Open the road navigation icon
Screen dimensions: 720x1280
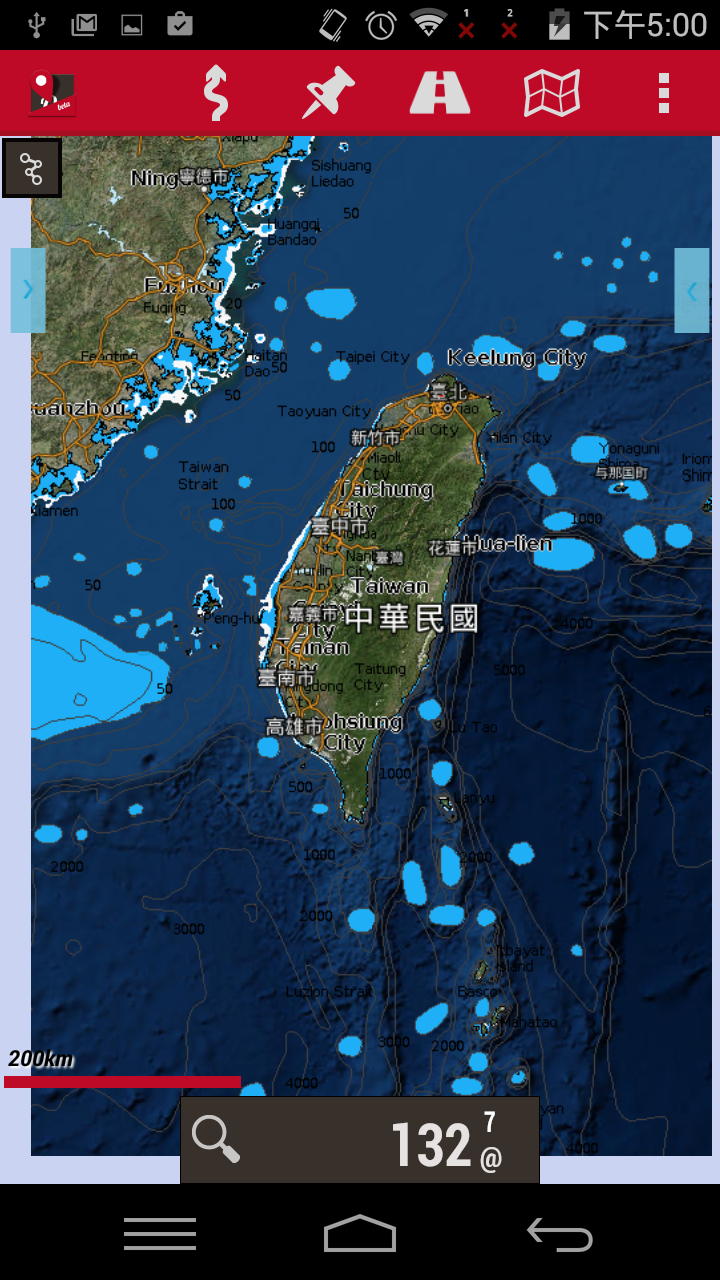pyautogui.click(x=440, y=93)
